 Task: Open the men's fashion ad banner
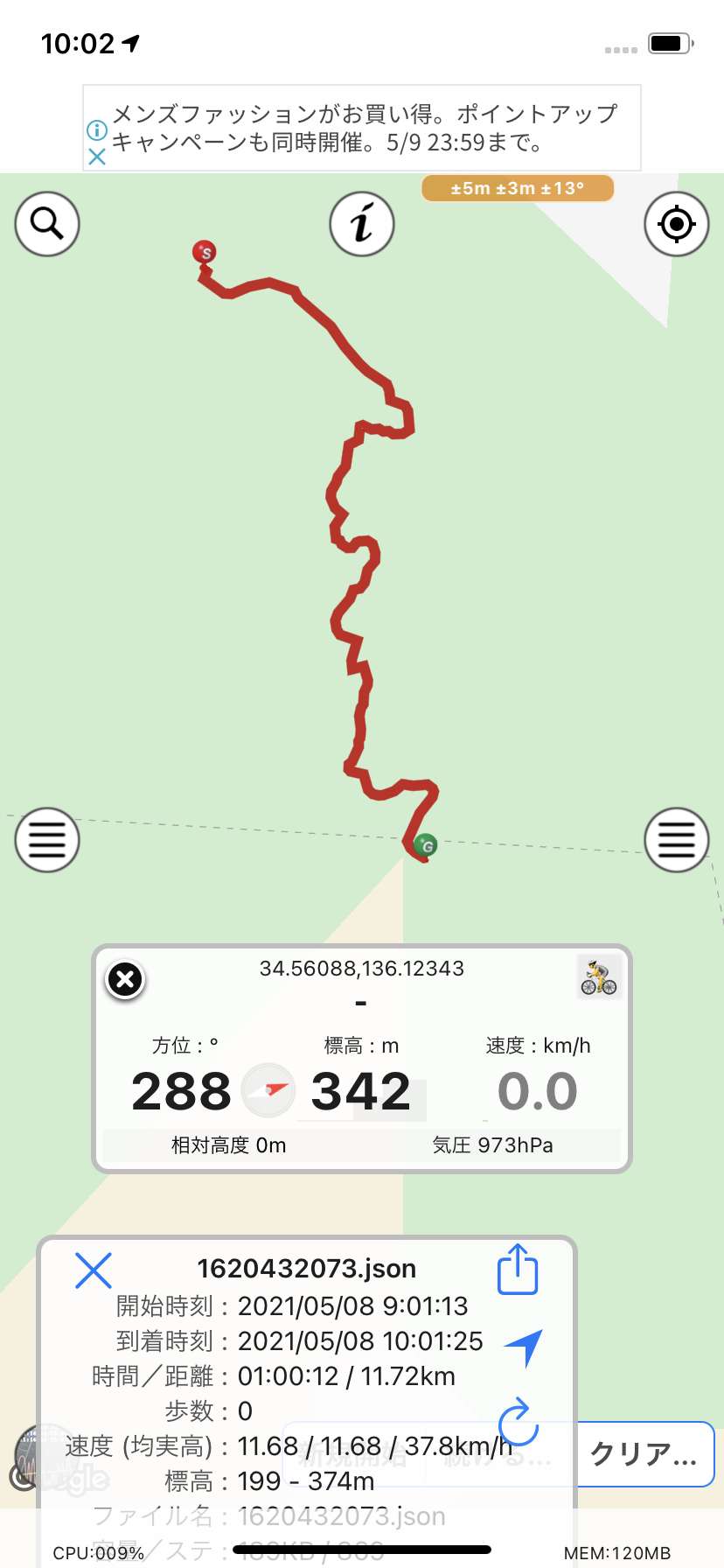pos(364,128)
